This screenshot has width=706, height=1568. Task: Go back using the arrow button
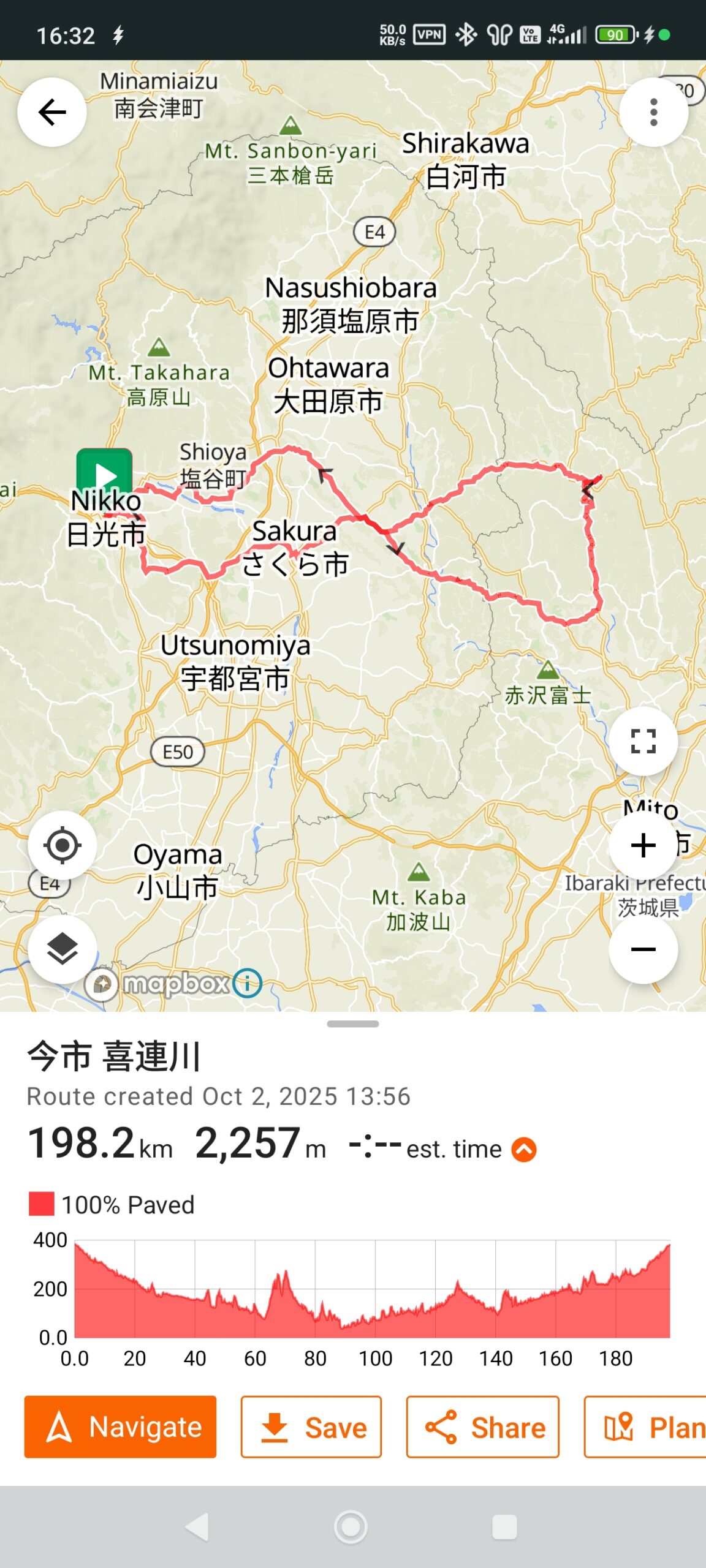(52, 112)
